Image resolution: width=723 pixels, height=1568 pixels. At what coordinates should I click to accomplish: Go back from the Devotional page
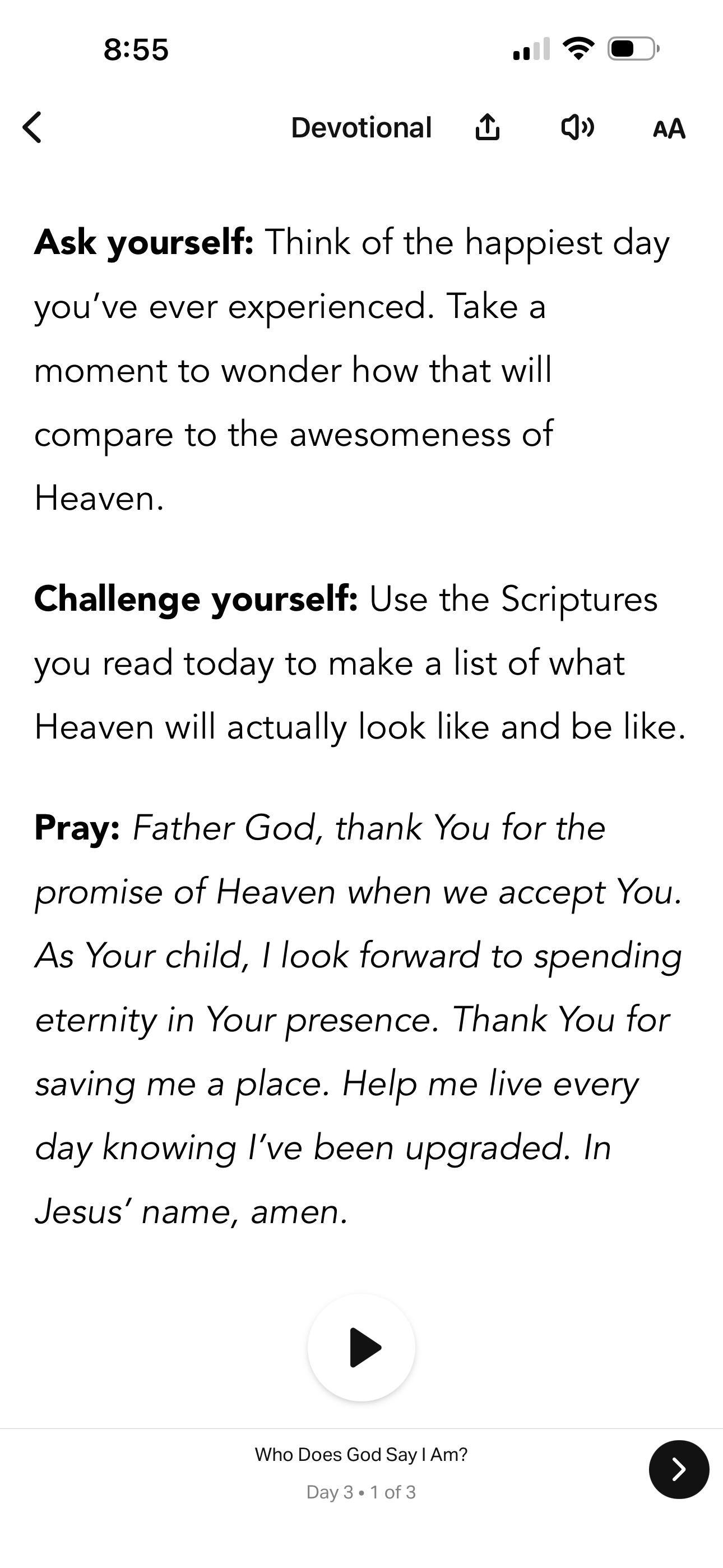pyautogui.click(x=33, y=128)
